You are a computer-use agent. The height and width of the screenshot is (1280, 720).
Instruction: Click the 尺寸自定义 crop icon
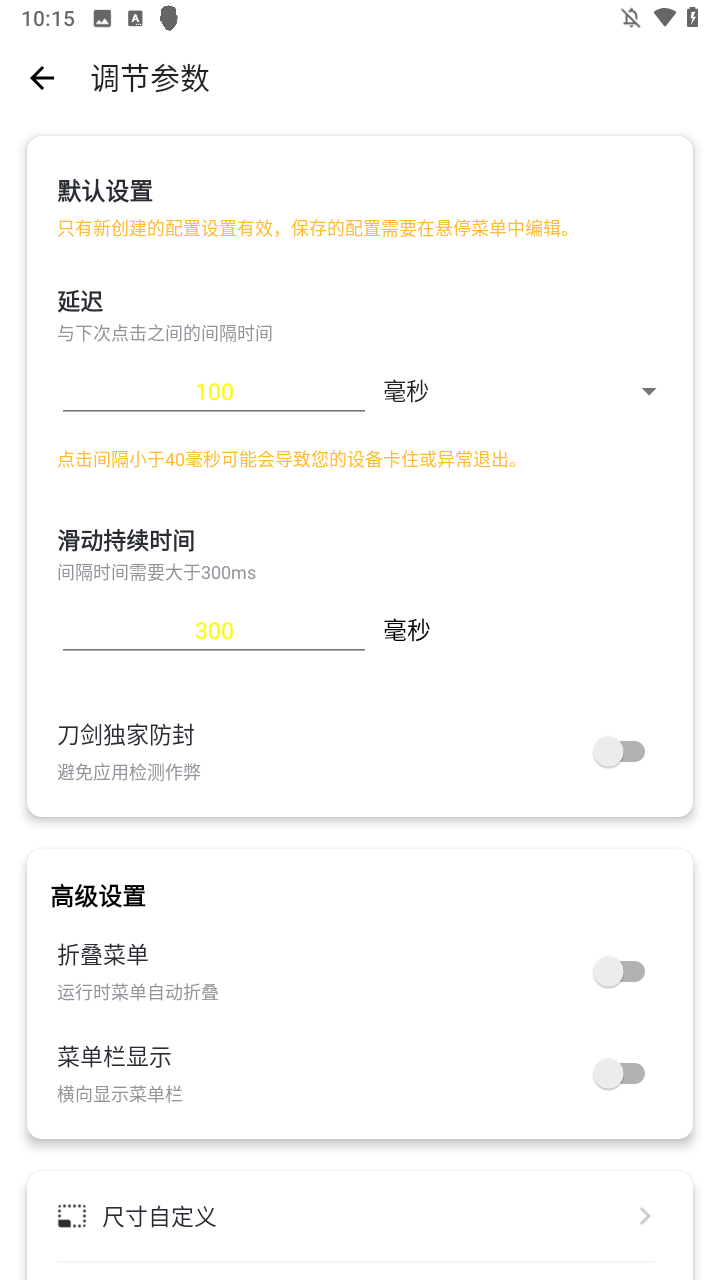pyautogui.click(x=71, y=1216)
